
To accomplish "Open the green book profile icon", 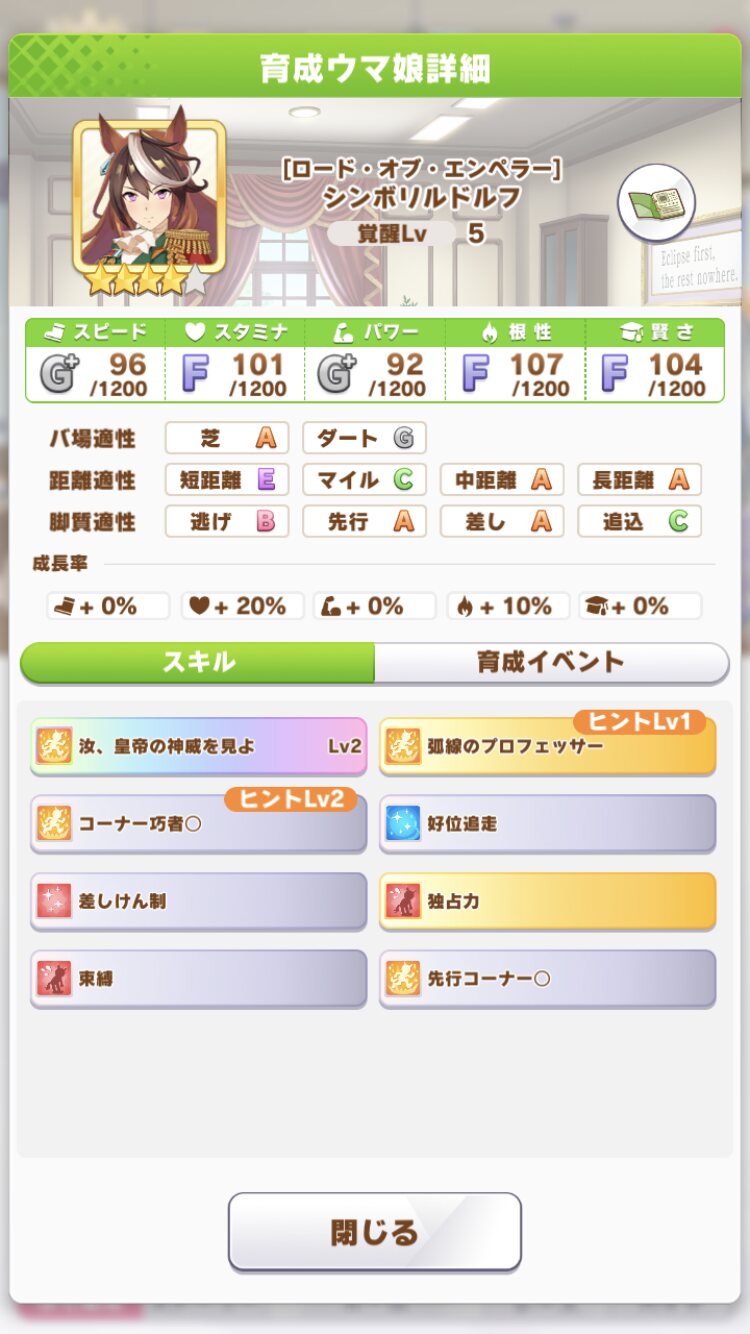I will [x=656, y=201].
